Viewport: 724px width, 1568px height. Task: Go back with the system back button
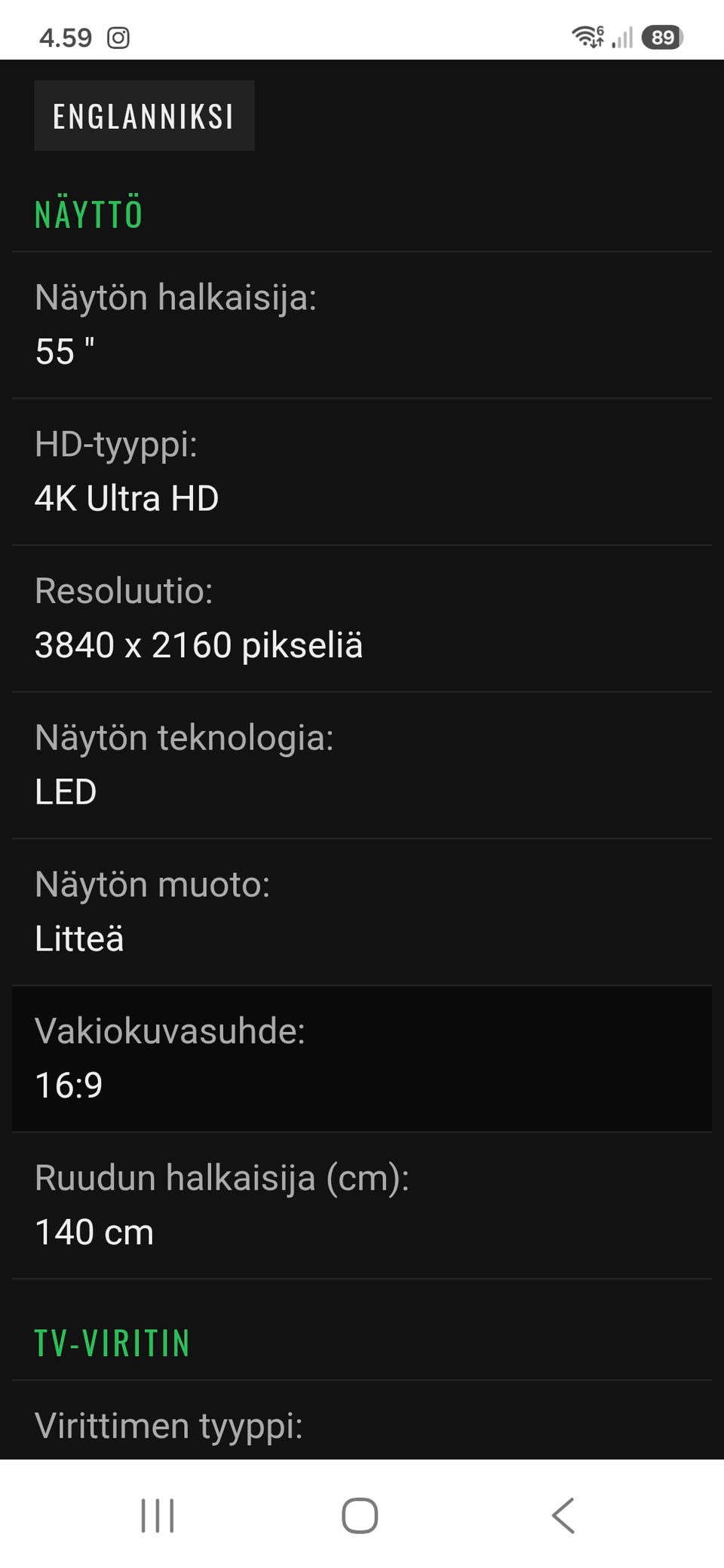pyautogui.click(x=563, y=1515)
